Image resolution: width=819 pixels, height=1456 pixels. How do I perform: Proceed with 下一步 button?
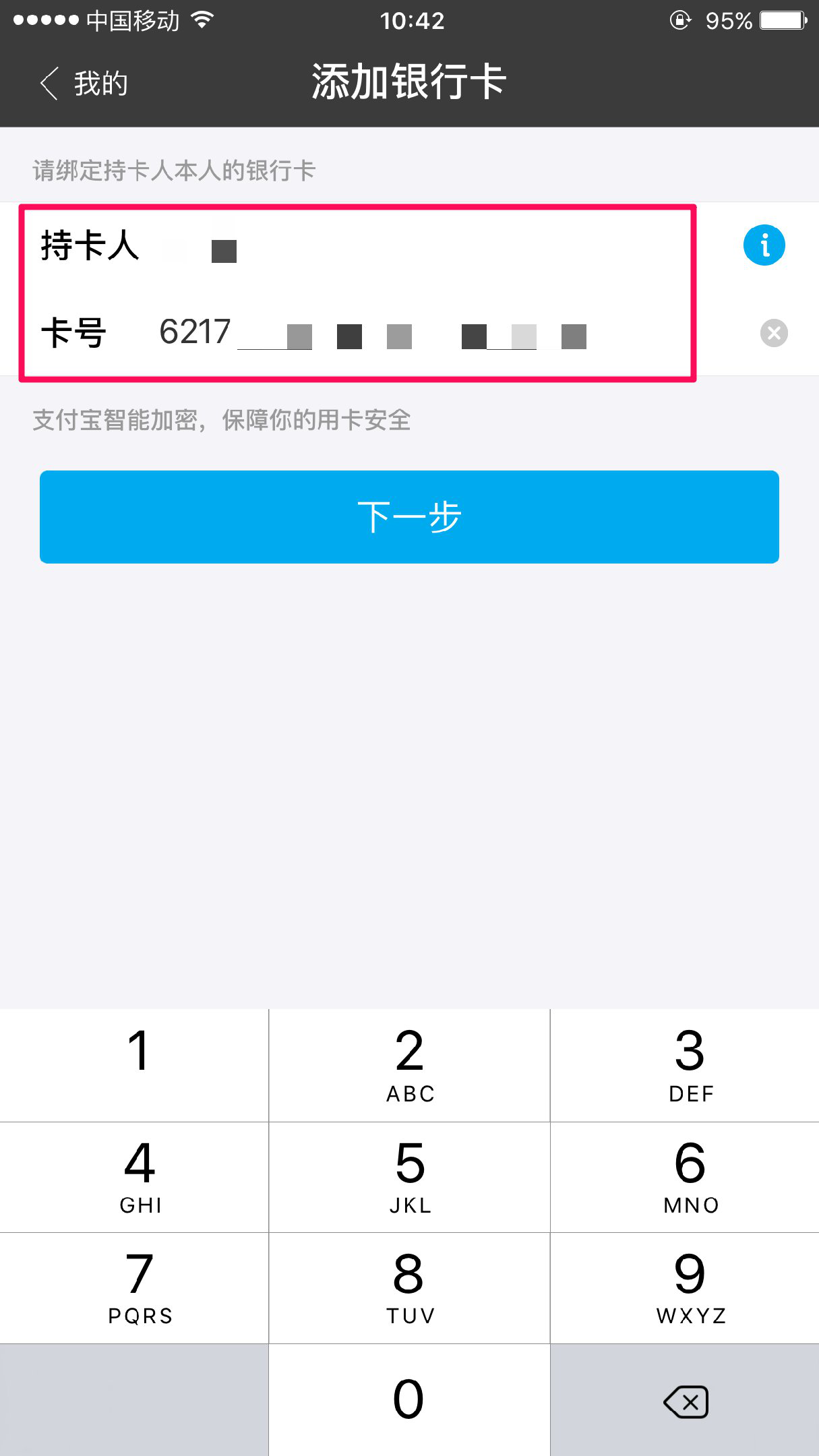click(409, 517)
